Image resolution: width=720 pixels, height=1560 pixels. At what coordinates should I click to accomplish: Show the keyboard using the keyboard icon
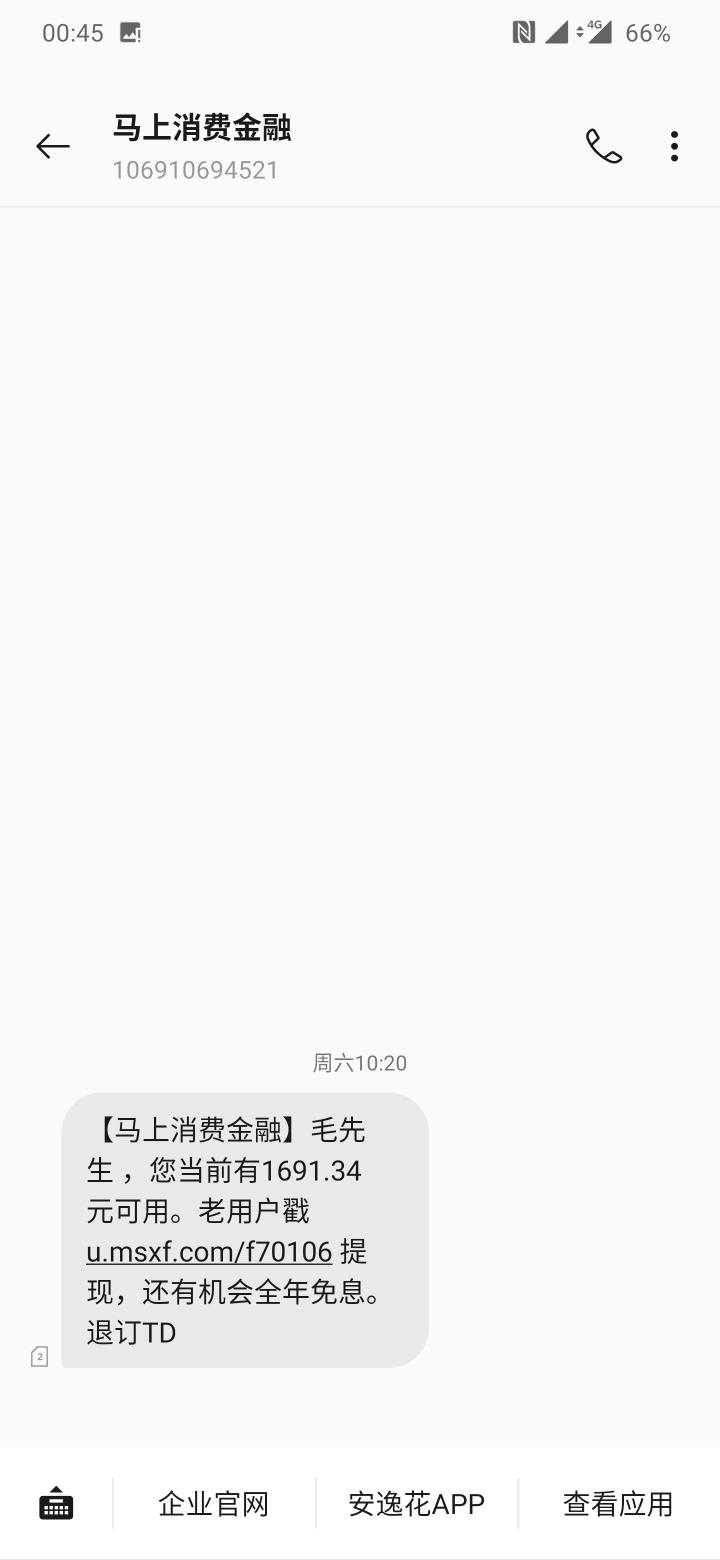pos(56,1503)
